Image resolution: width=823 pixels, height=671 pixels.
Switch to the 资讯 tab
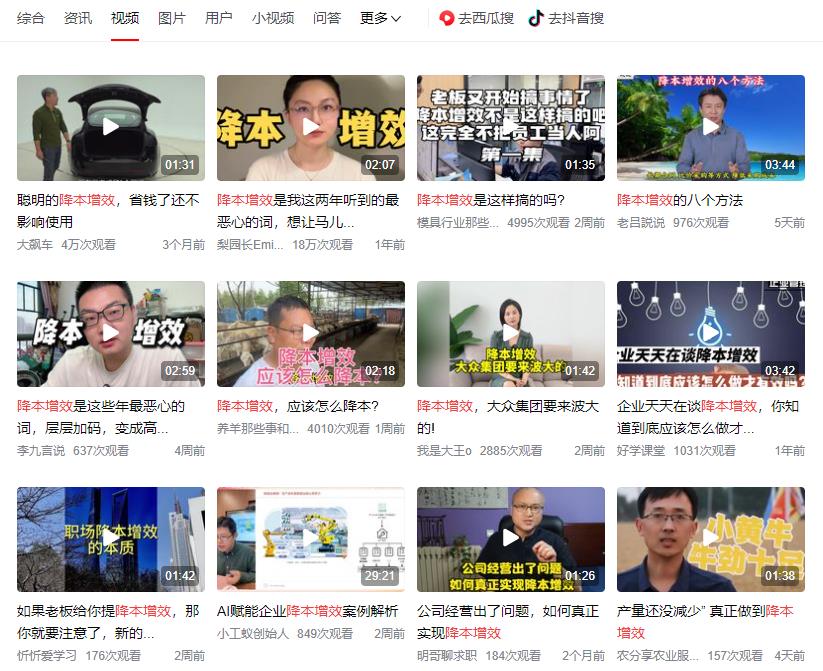(x=78, y=18)
